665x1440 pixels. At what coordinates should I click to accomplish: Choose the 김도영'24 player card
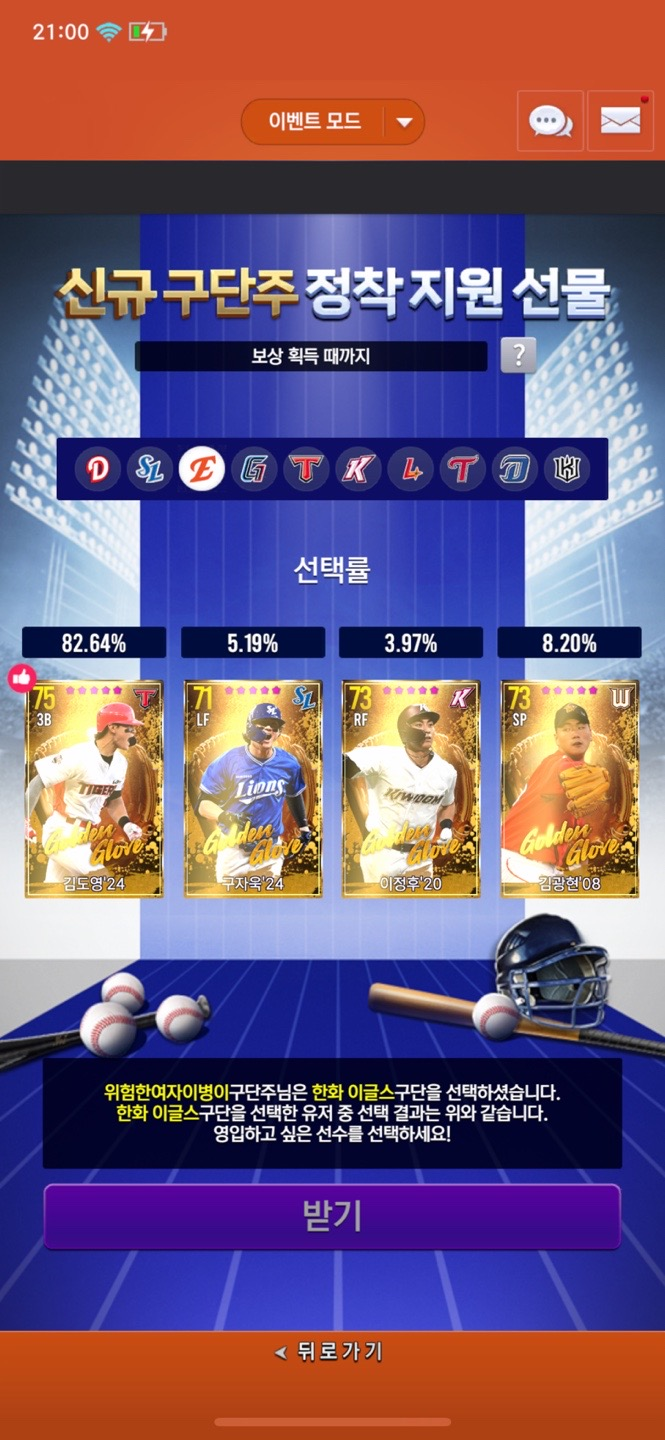(94, 788)
